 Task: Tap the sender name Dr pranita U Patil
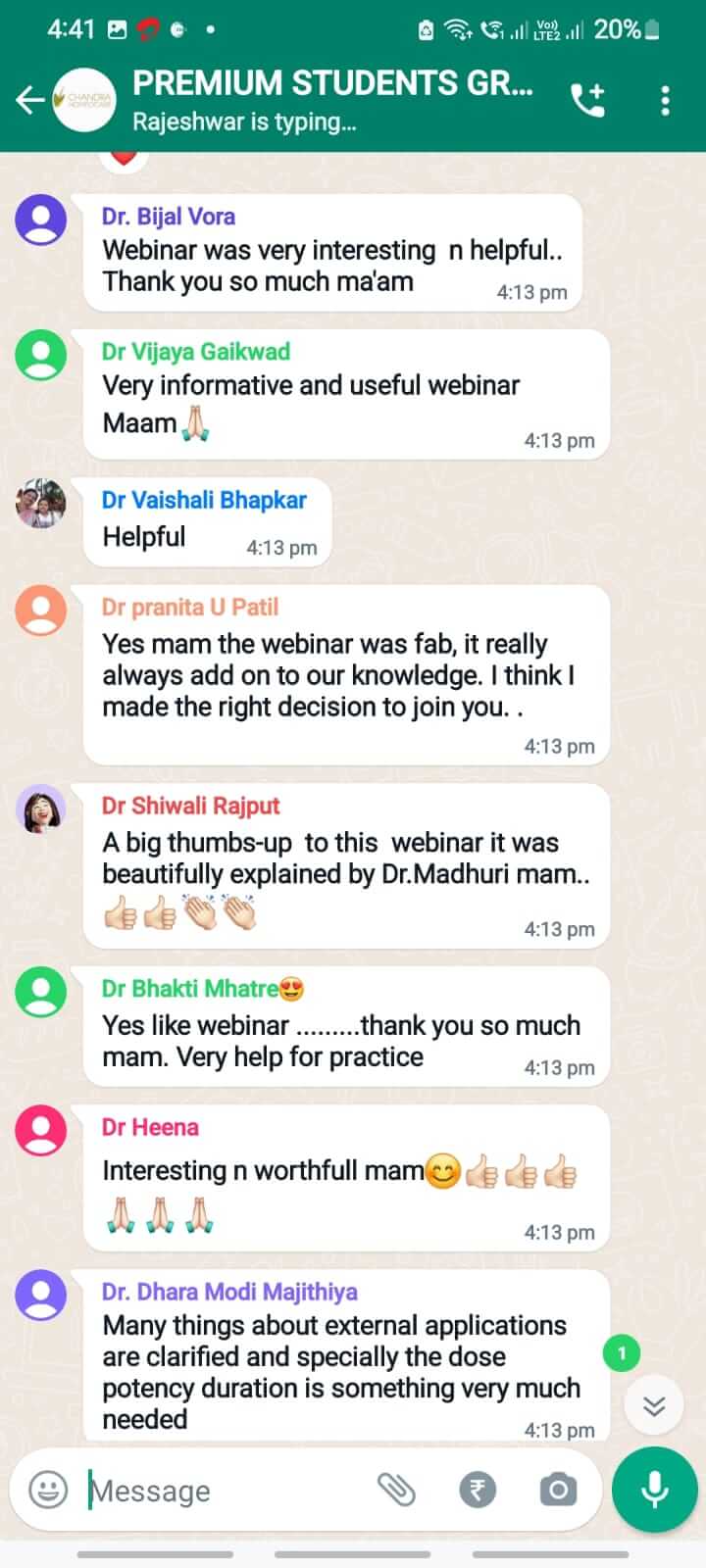click(190, 607)
